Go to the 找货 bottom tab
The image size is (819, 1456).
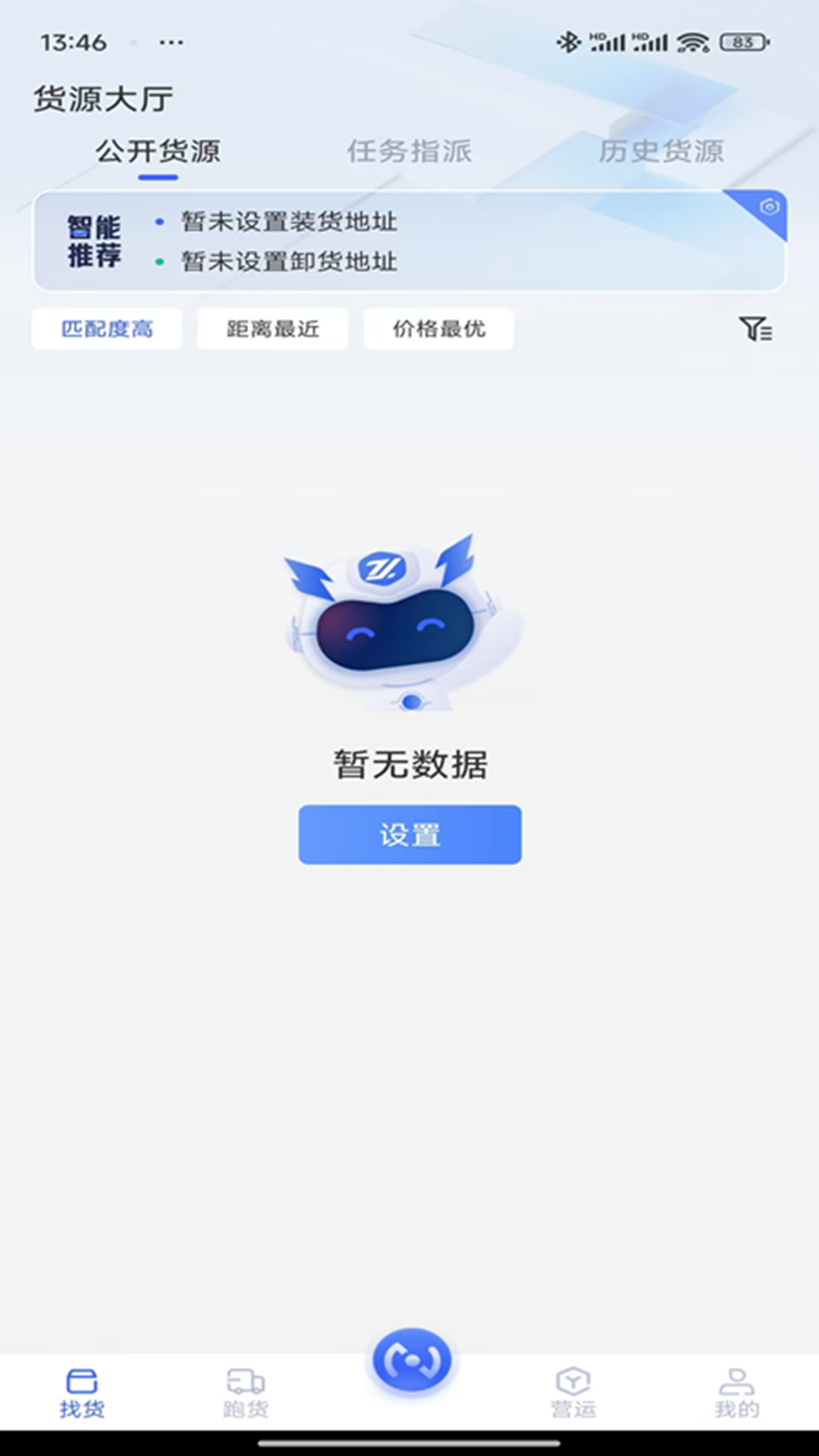pos(82,1392)
